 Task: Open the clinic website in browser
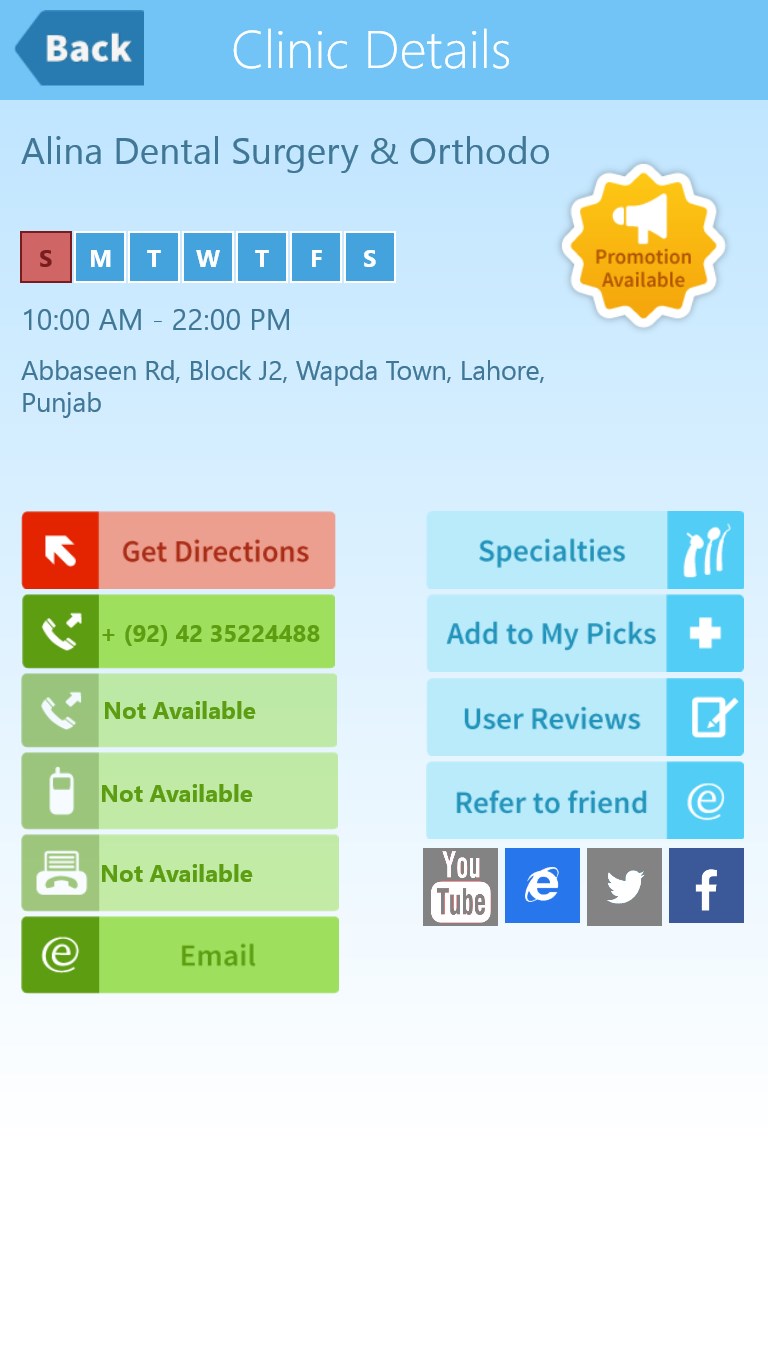click(542, 886)
